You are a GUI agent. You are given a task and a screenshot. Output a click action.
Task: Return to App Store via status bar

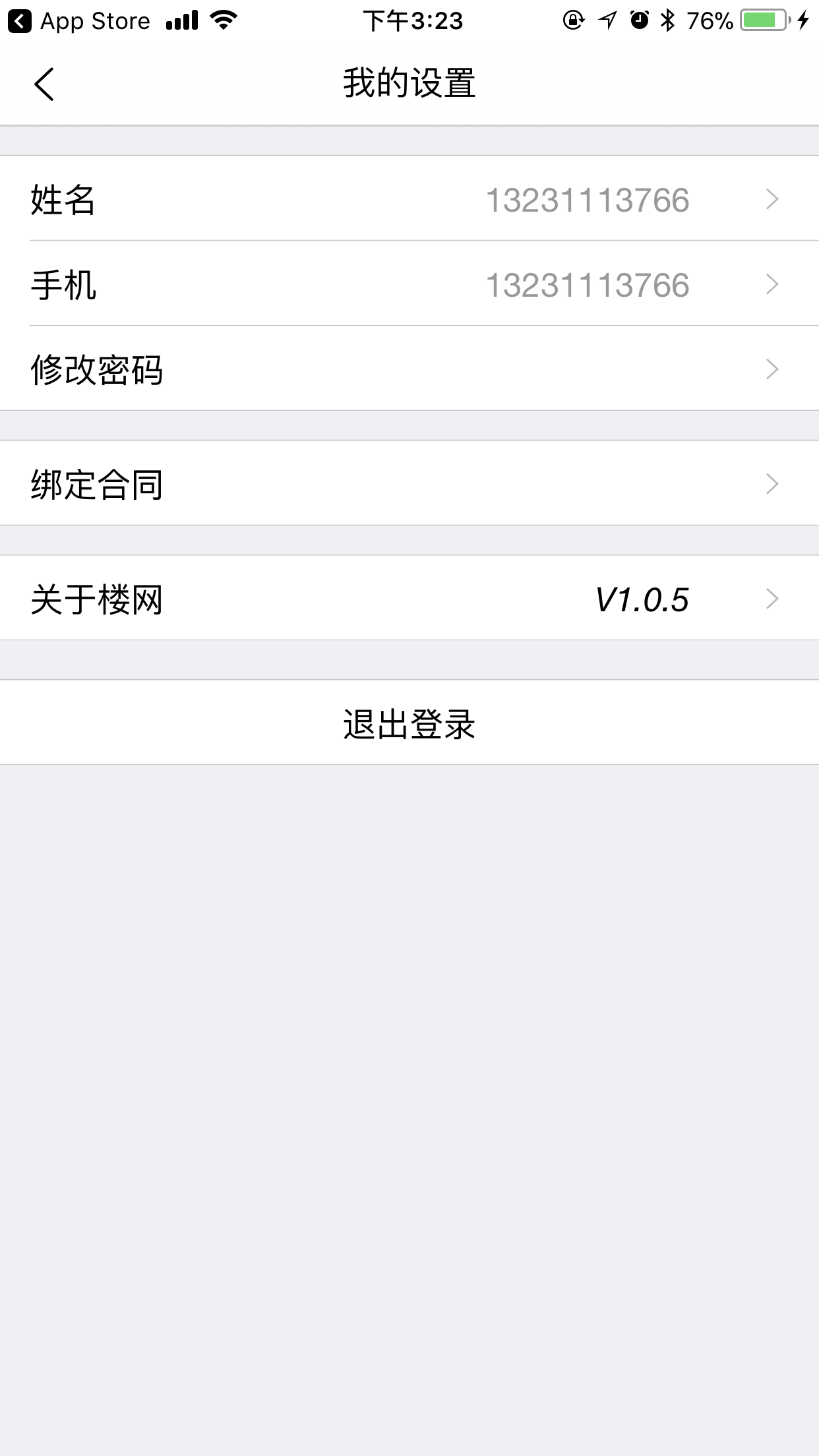(79, 21)
